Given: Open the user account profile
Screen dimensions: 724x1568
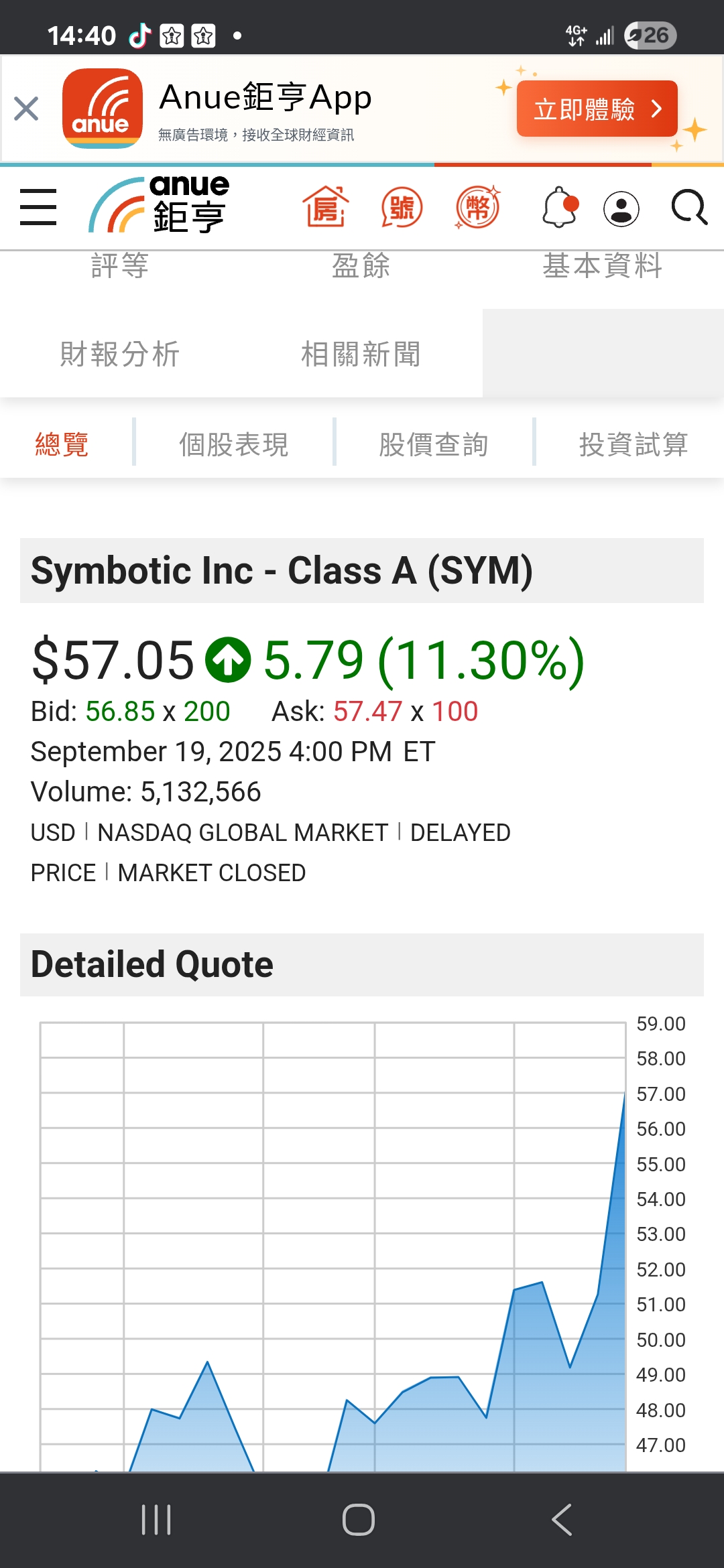Looking at the screenshot, I should 621,208.
